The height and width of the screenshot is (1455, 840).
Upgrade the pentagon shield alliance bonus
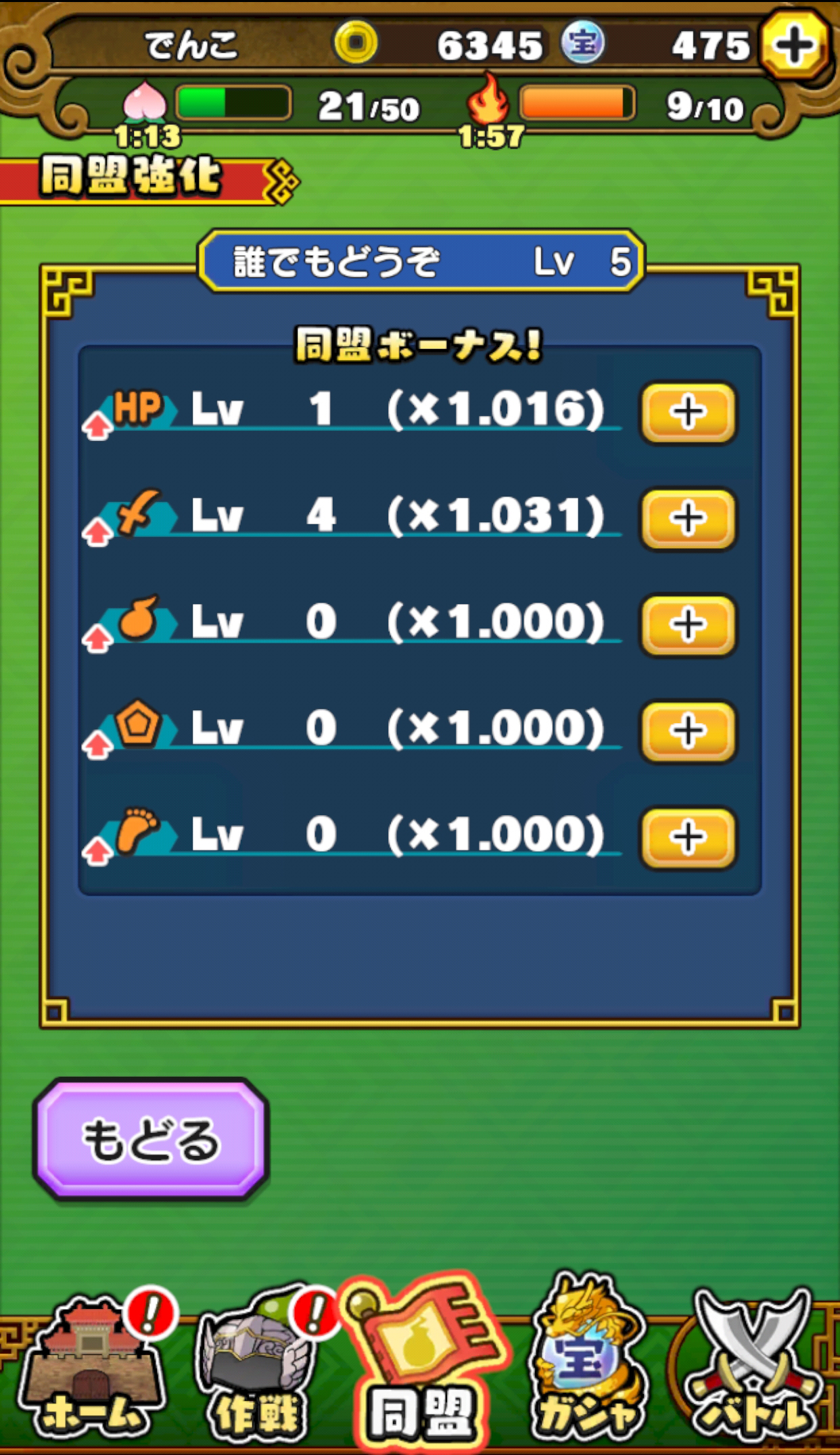point(688,731)
